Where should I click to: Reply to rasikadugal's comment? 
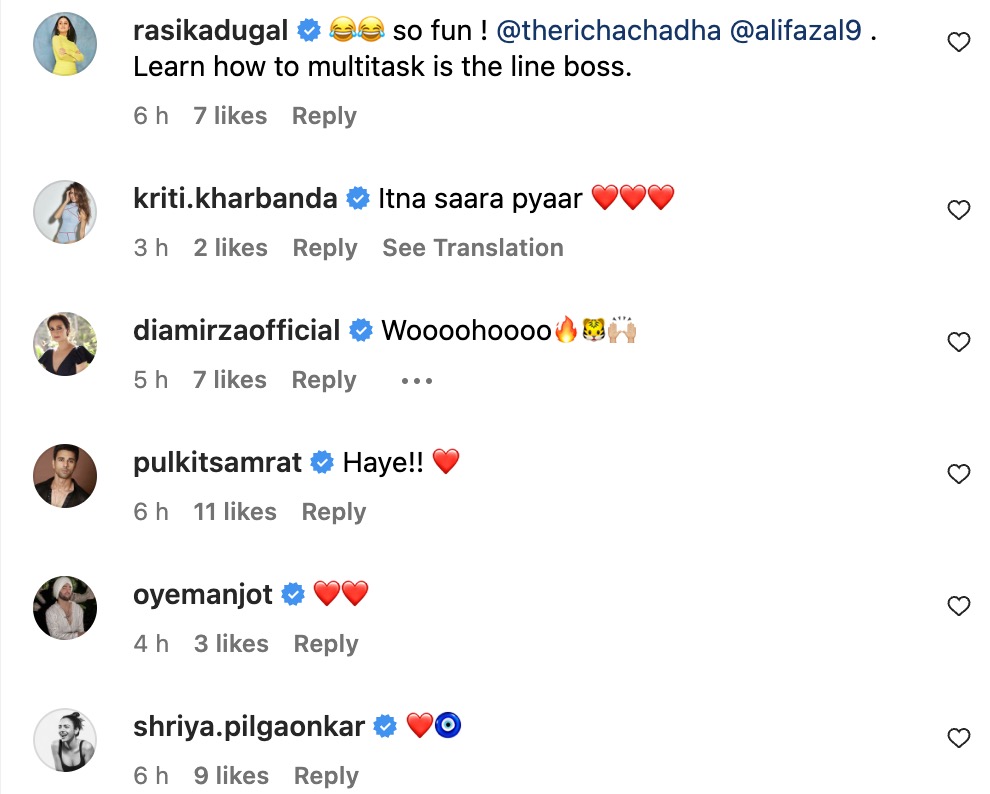click(x=324, y=116)
